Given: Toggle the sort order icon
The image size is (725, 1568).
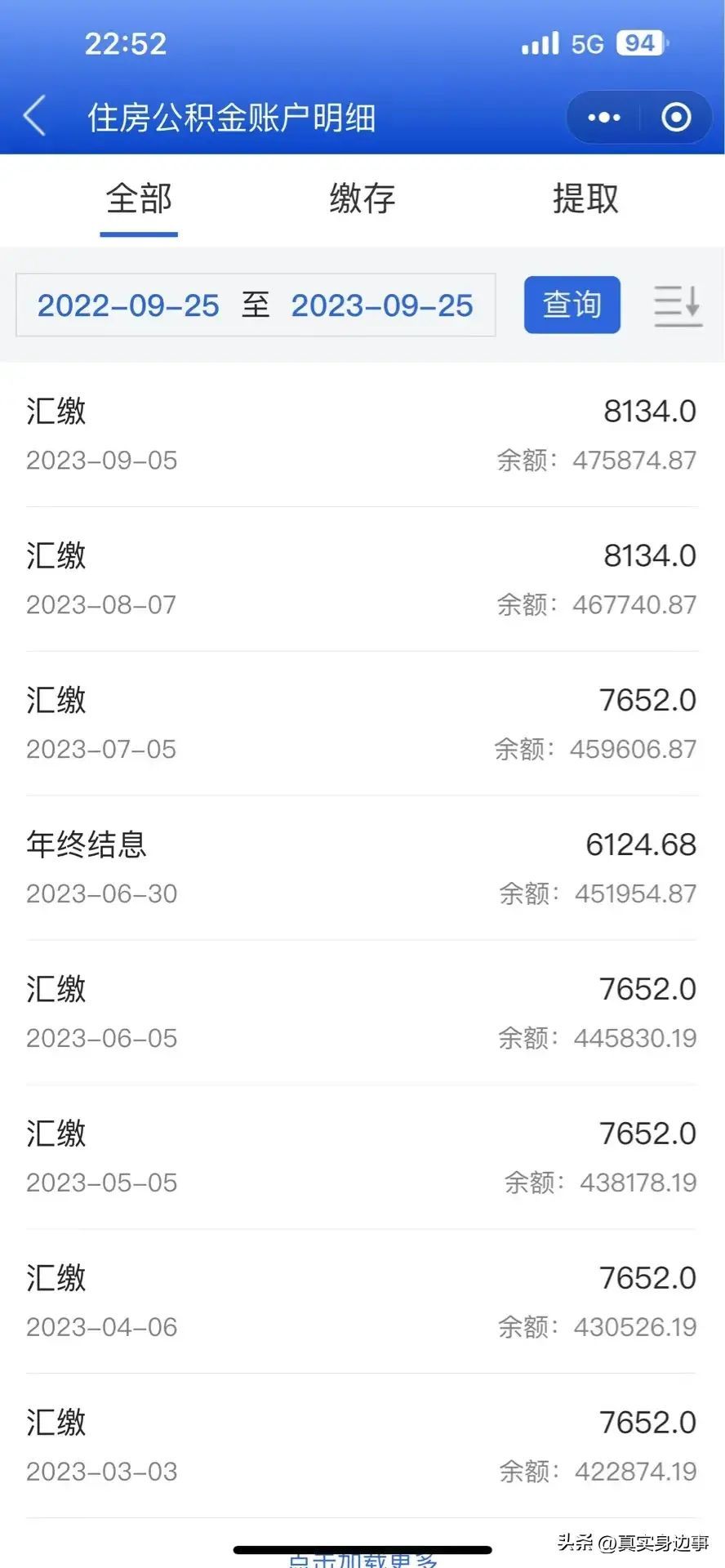Looking at the screenshot, I should point(678,305).
